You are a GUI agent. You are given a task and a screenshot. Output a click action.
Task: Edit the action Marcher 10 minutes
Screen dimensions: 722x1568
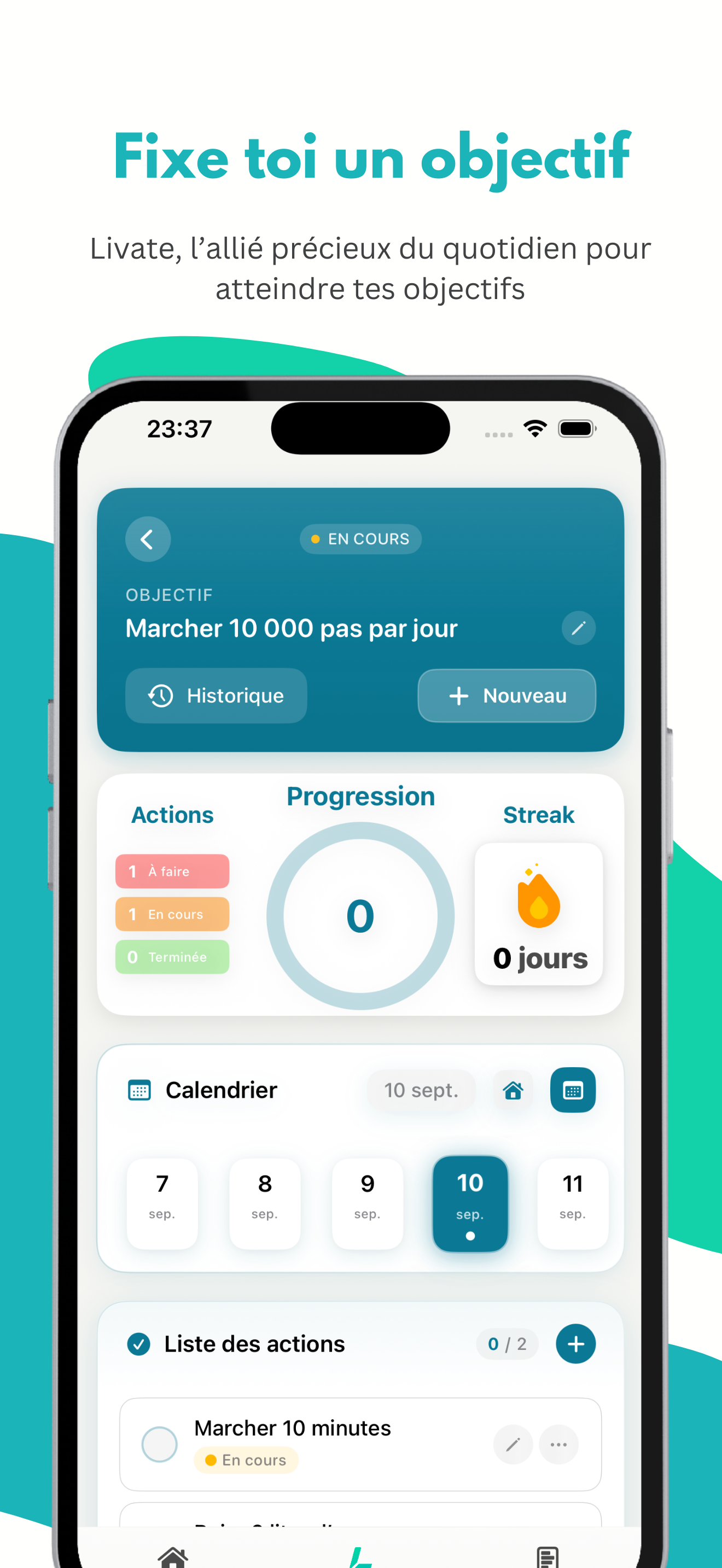(513, 1444)
